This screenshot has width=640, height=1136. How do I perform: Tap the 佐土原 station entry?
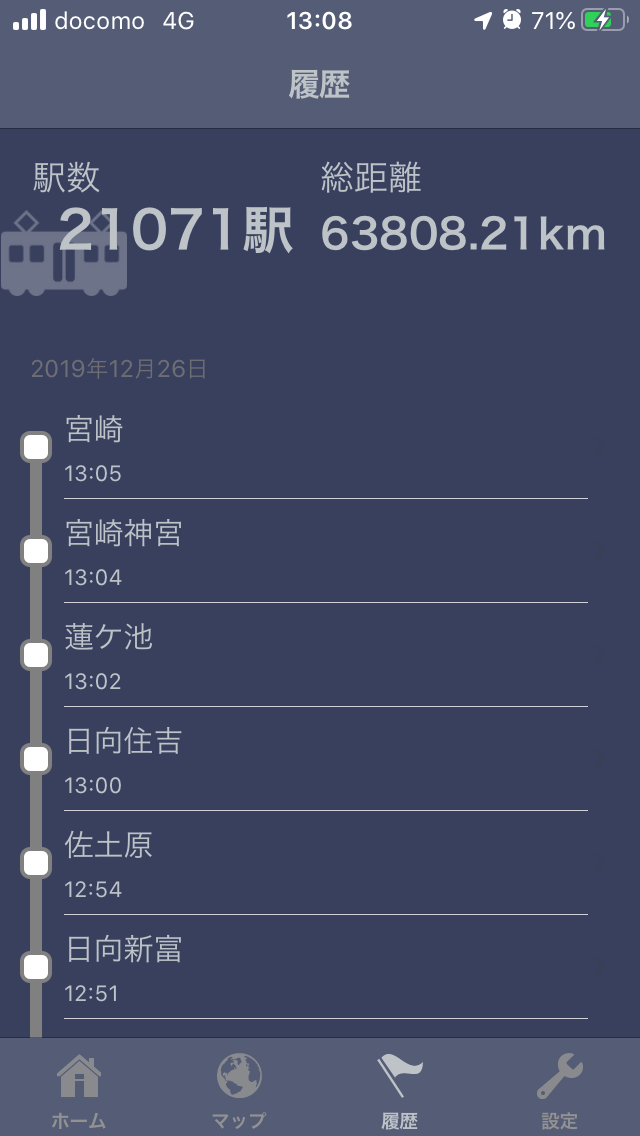click(x=325, y=865)
